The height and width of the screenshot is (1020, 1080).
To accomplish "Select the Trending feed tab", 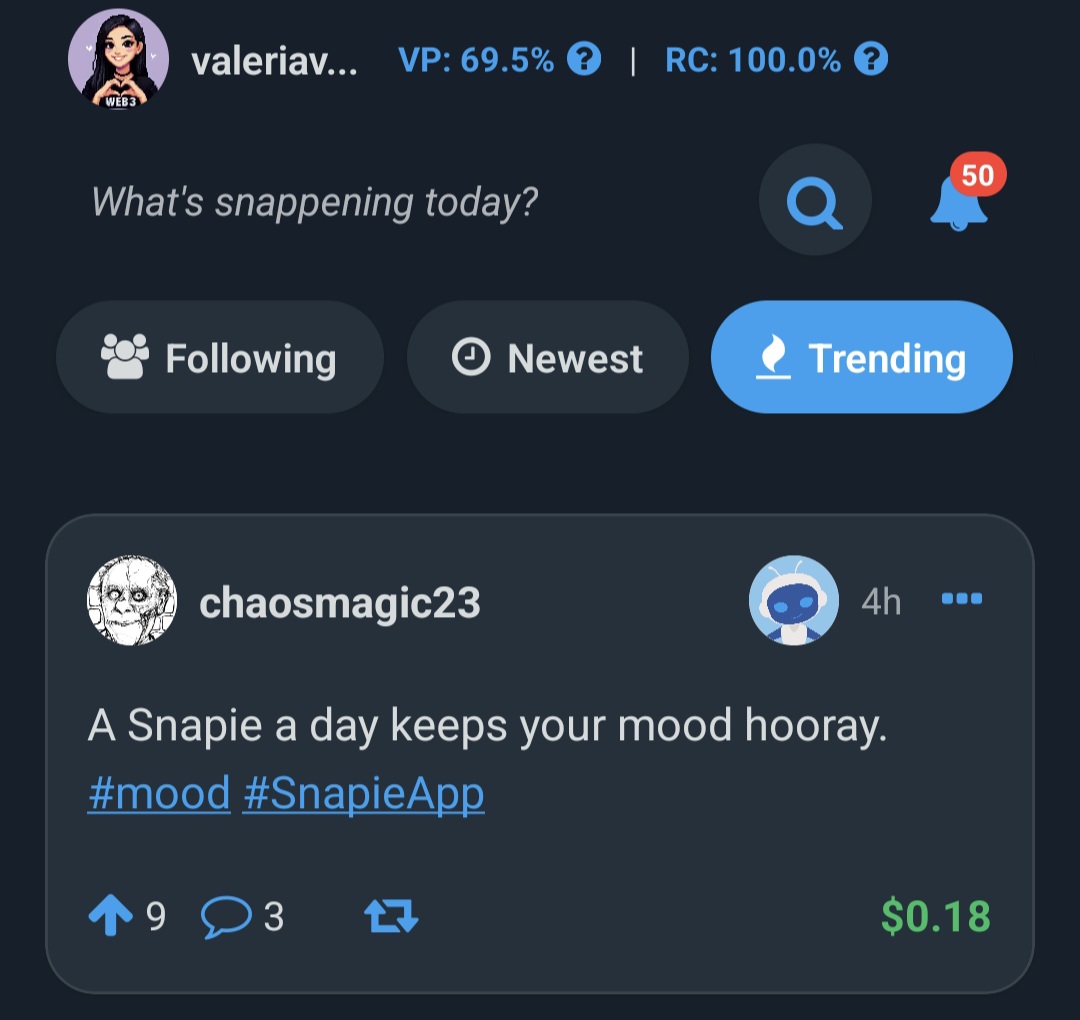I will tap(861, 358).
